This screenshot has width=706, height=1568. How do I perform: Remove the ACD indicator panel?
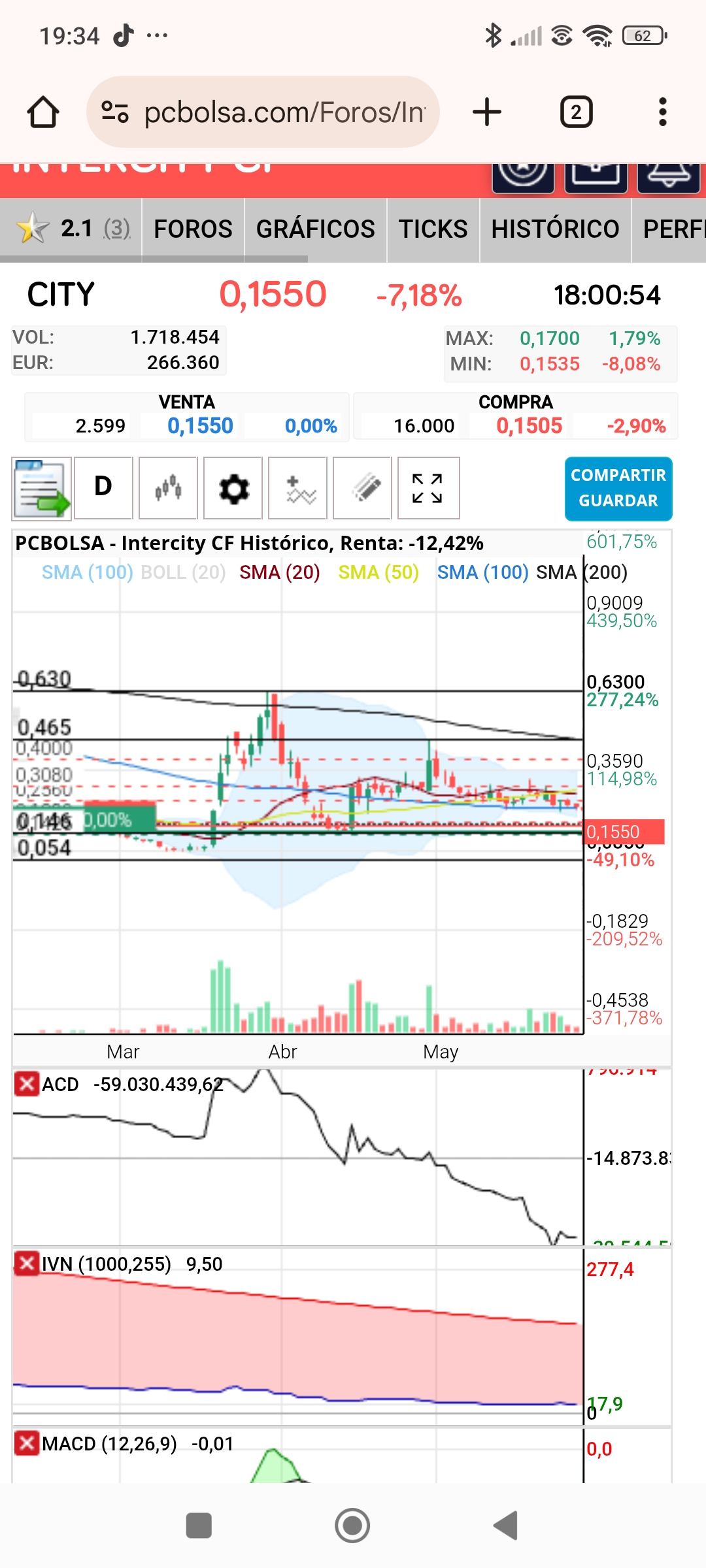point(27,1084)
